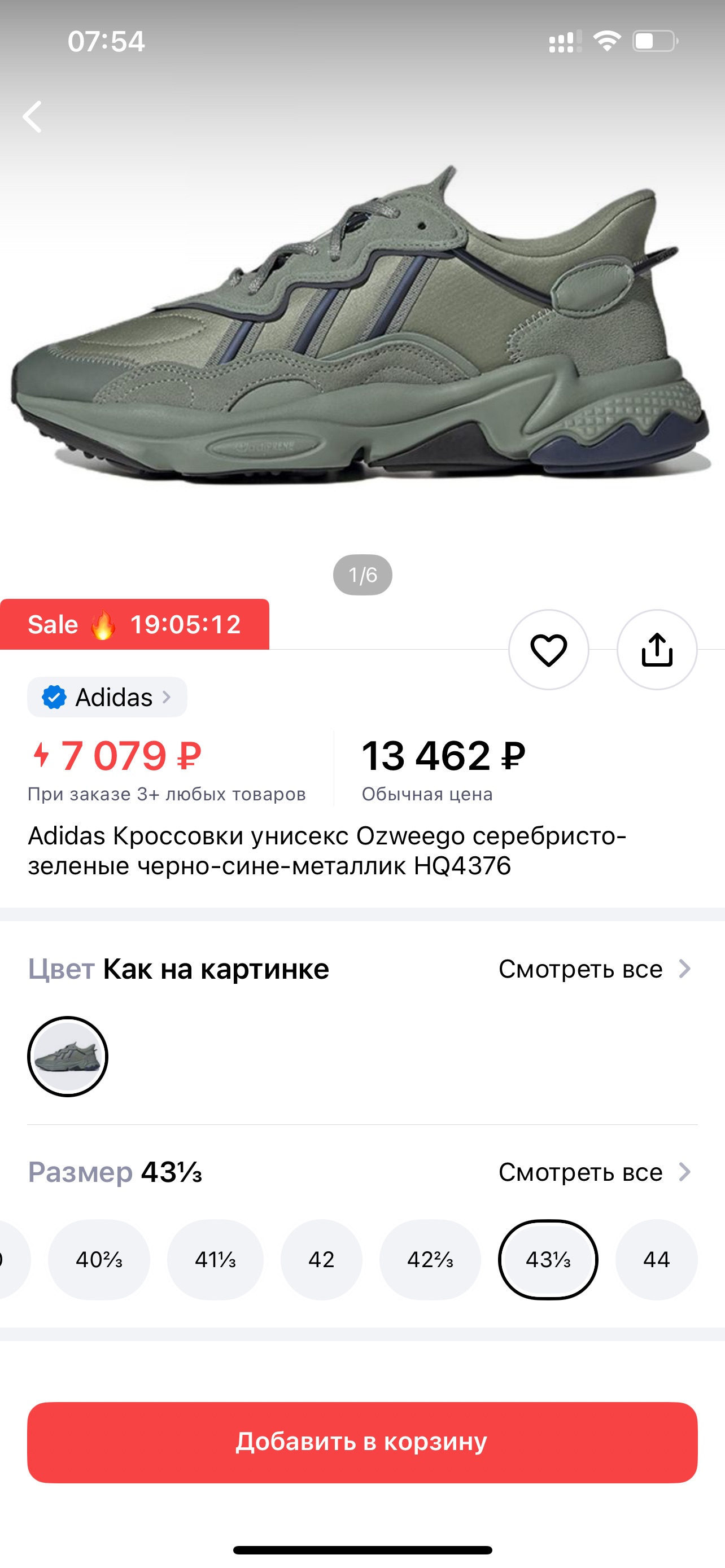
Task: Tap Добавить в корзину button
Action: point(362,1442)
